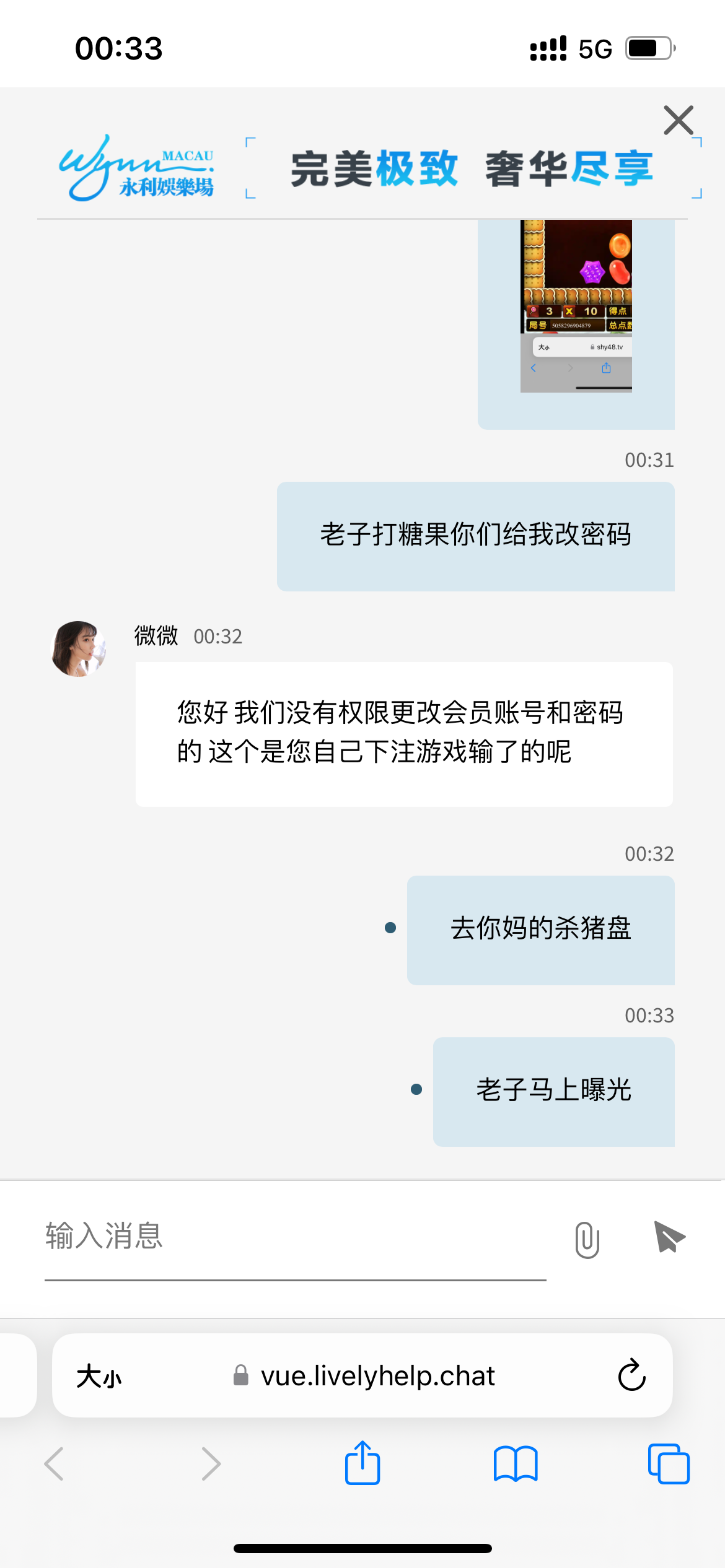Viewport: 725px width, 1568px height.
Task: Open the vue.livelyhelp.chat address bar
Action: 377,1377
